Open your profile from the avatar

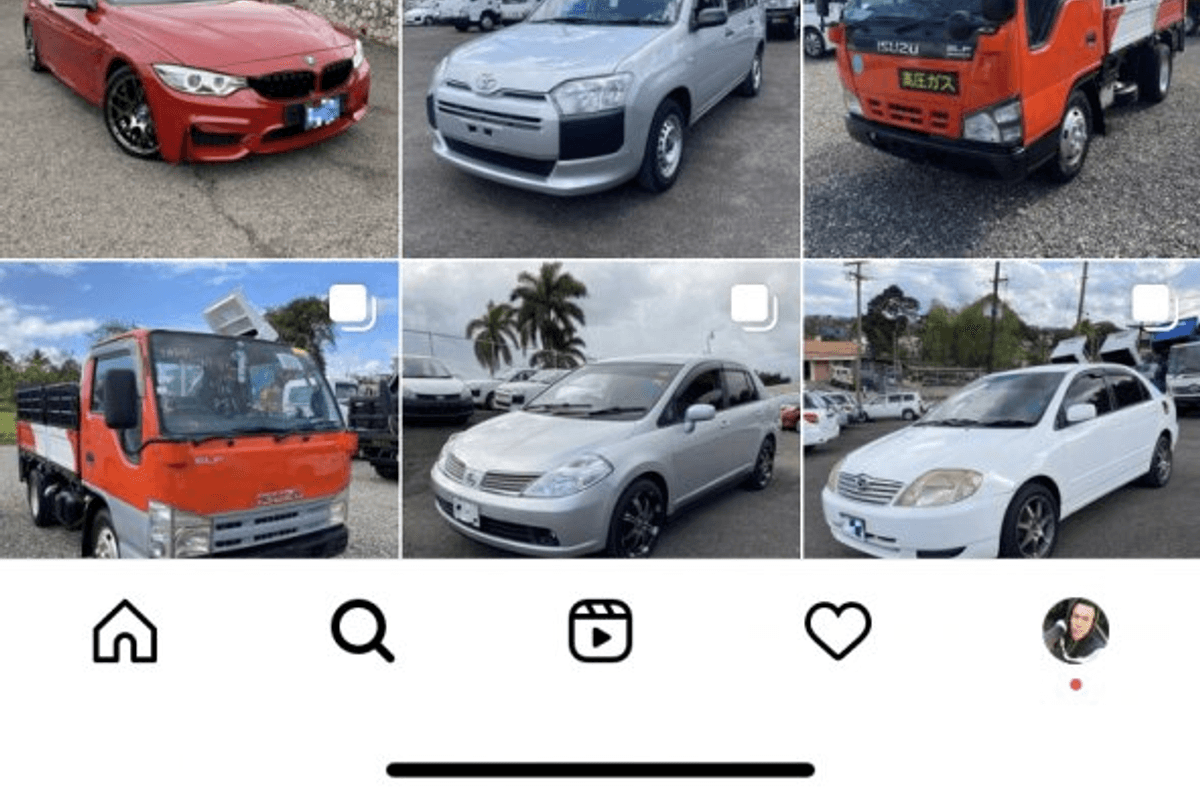[1075, 631]
